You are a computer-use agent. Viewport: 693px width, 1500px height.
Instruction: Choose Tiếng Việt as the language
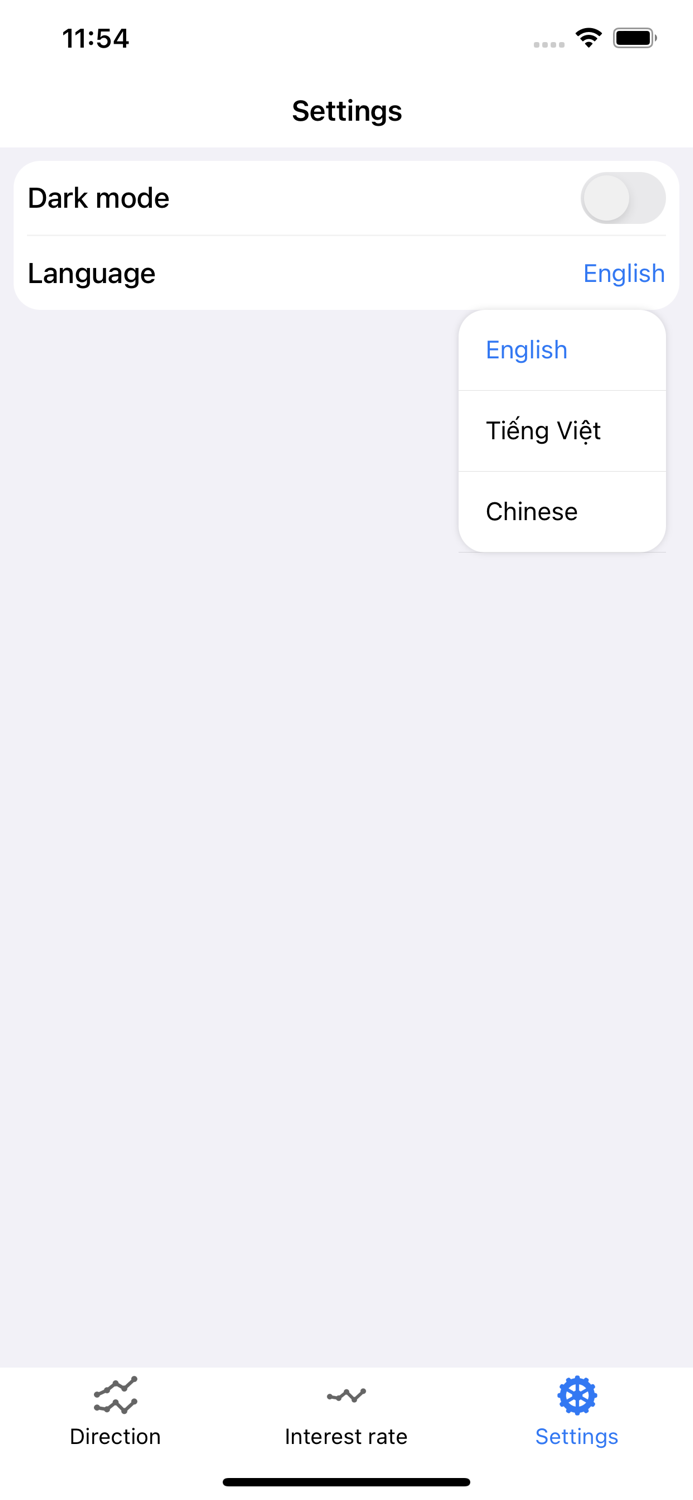pos(543,431)
